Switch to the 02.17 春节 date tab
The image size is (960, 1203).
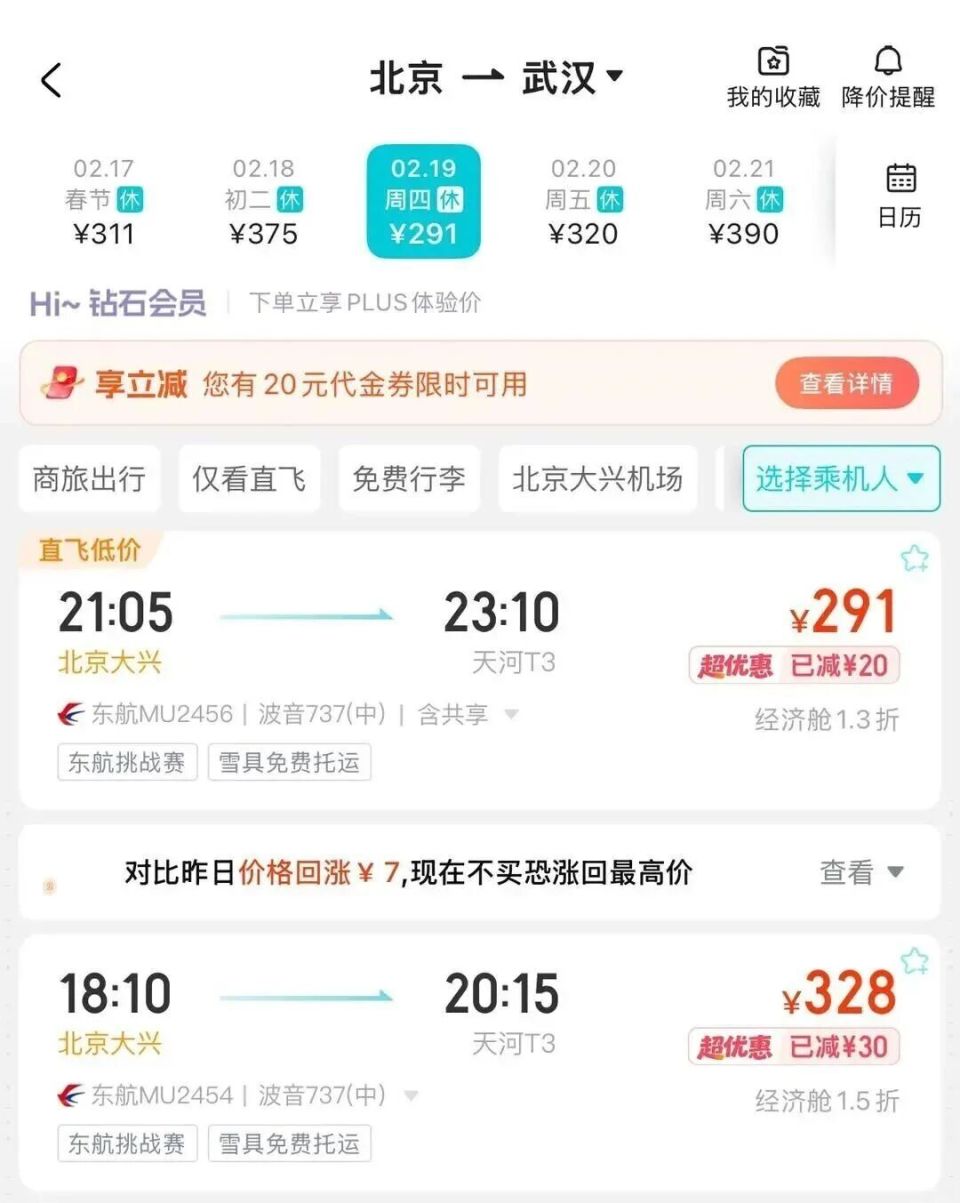[104, 199]
